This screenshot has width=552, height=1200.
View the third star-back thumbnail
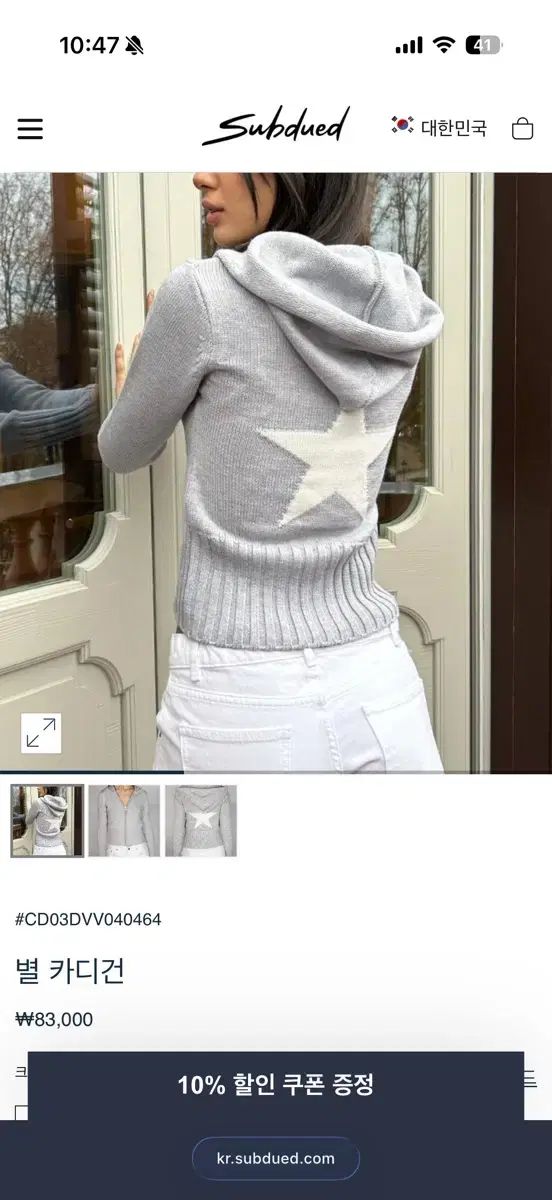[x=201, y=821]
